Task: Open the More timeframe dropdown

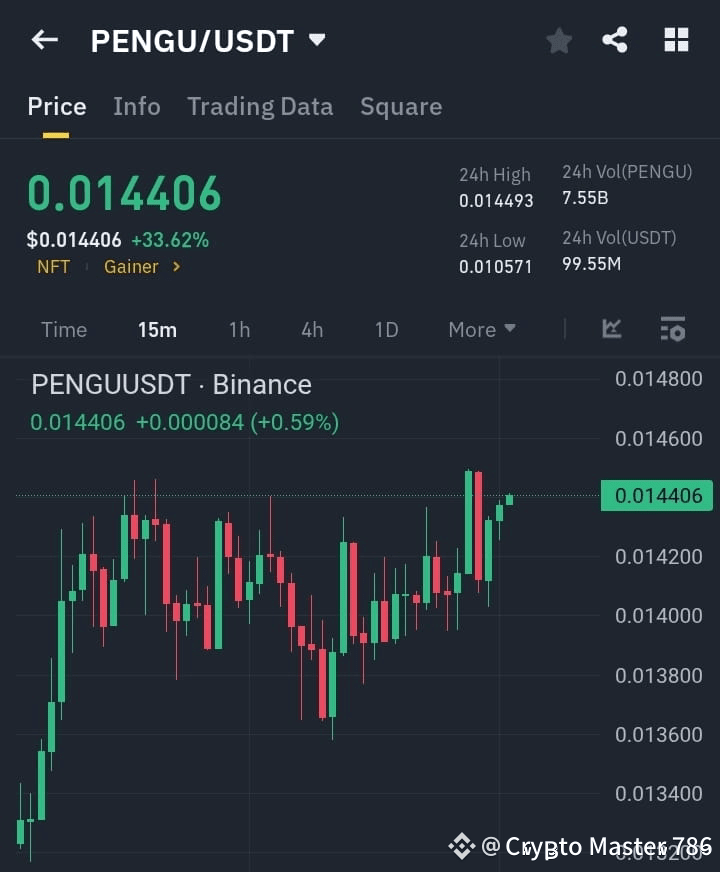Action: [481, 329]
